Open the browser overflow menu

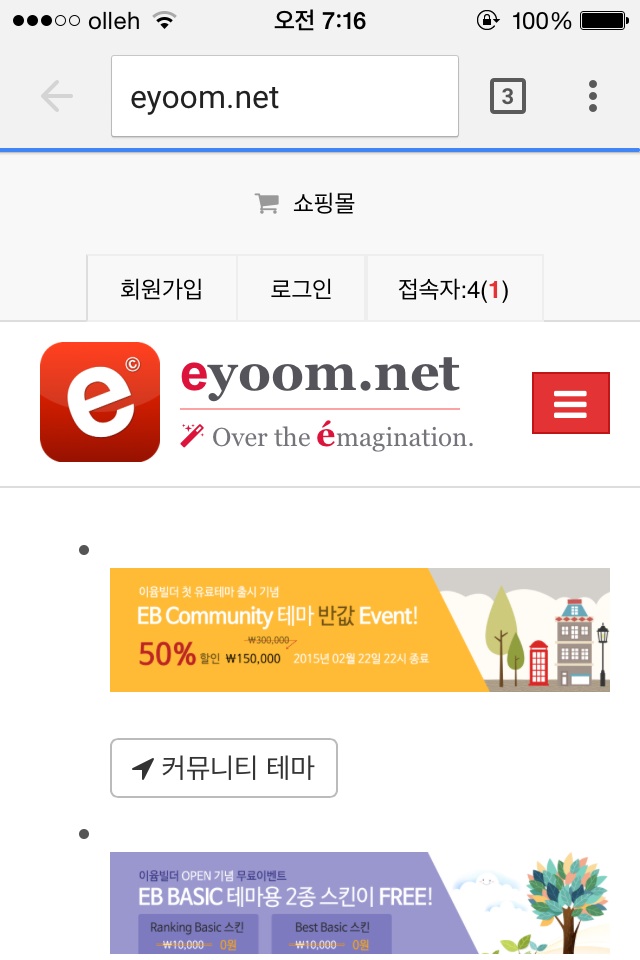point(593,96)
